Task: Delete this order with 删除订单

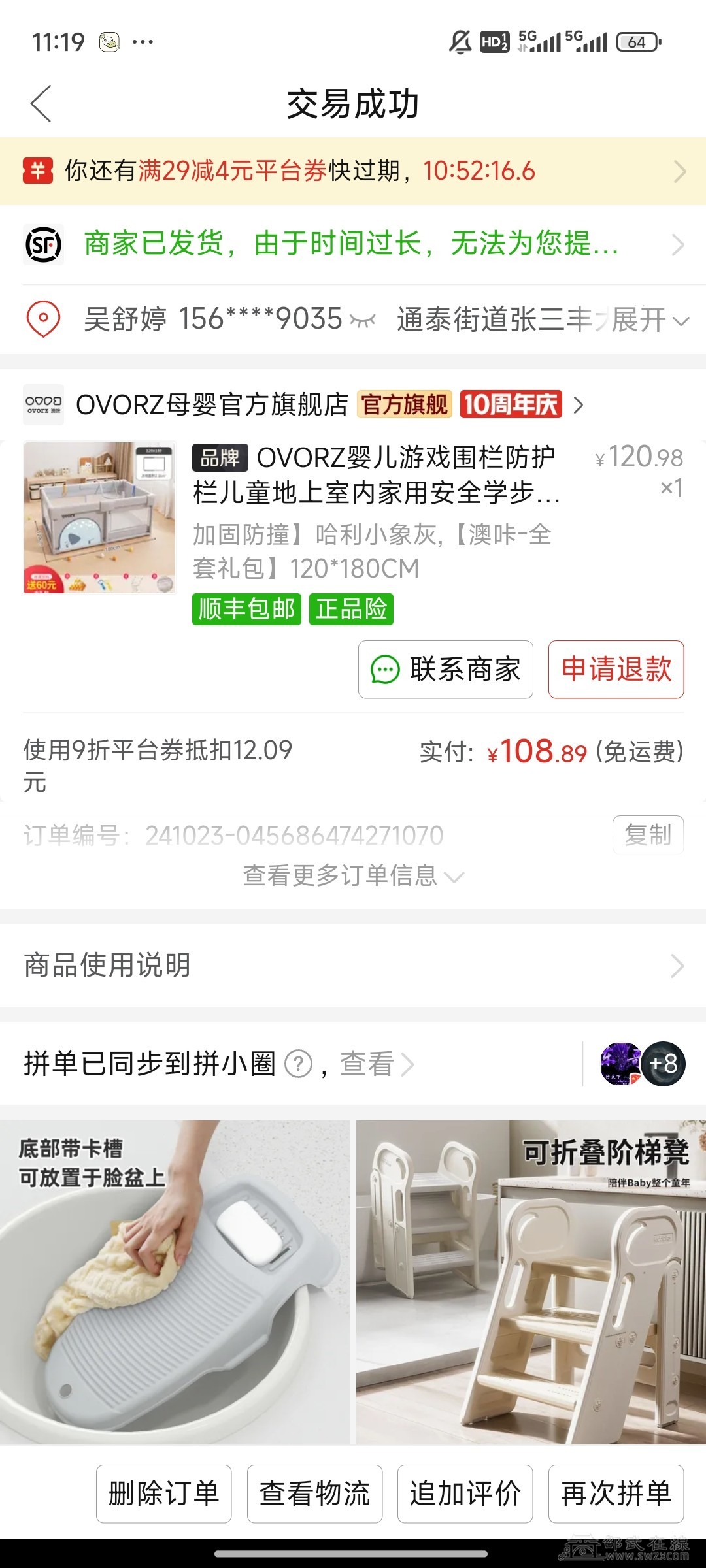Action: click(163, 1494)
